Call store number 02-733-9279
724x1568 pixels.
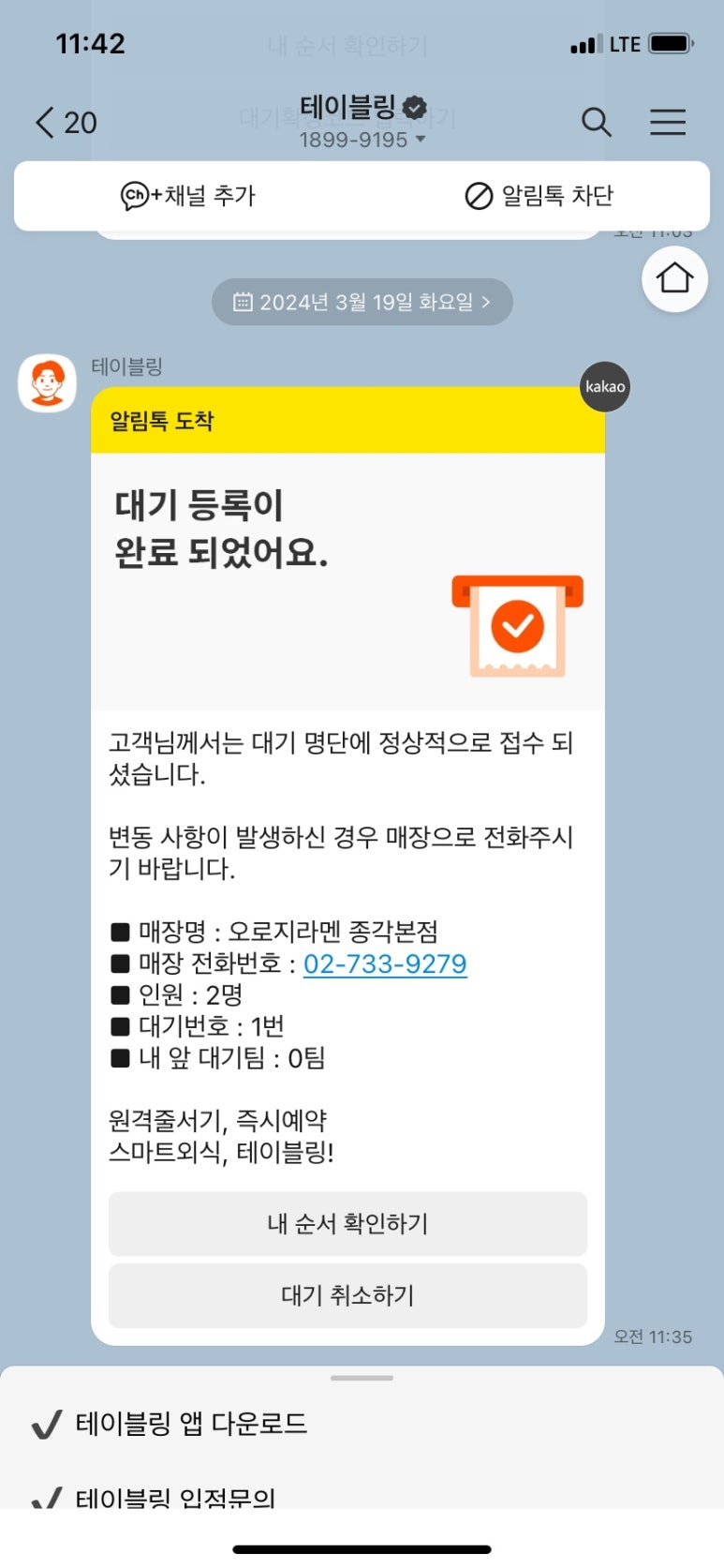[385, 963]
